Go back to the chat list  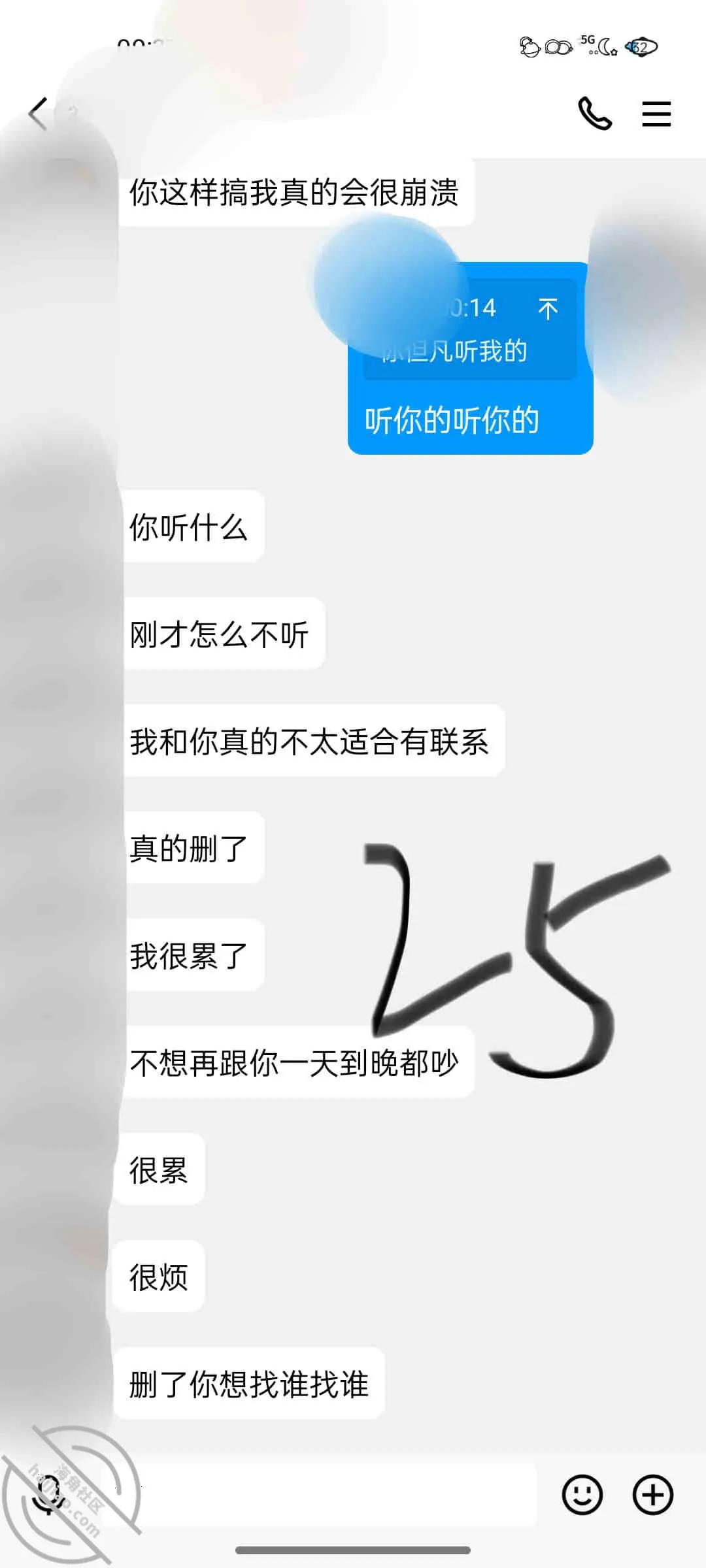pyautogui.click(x=38, y=114)
